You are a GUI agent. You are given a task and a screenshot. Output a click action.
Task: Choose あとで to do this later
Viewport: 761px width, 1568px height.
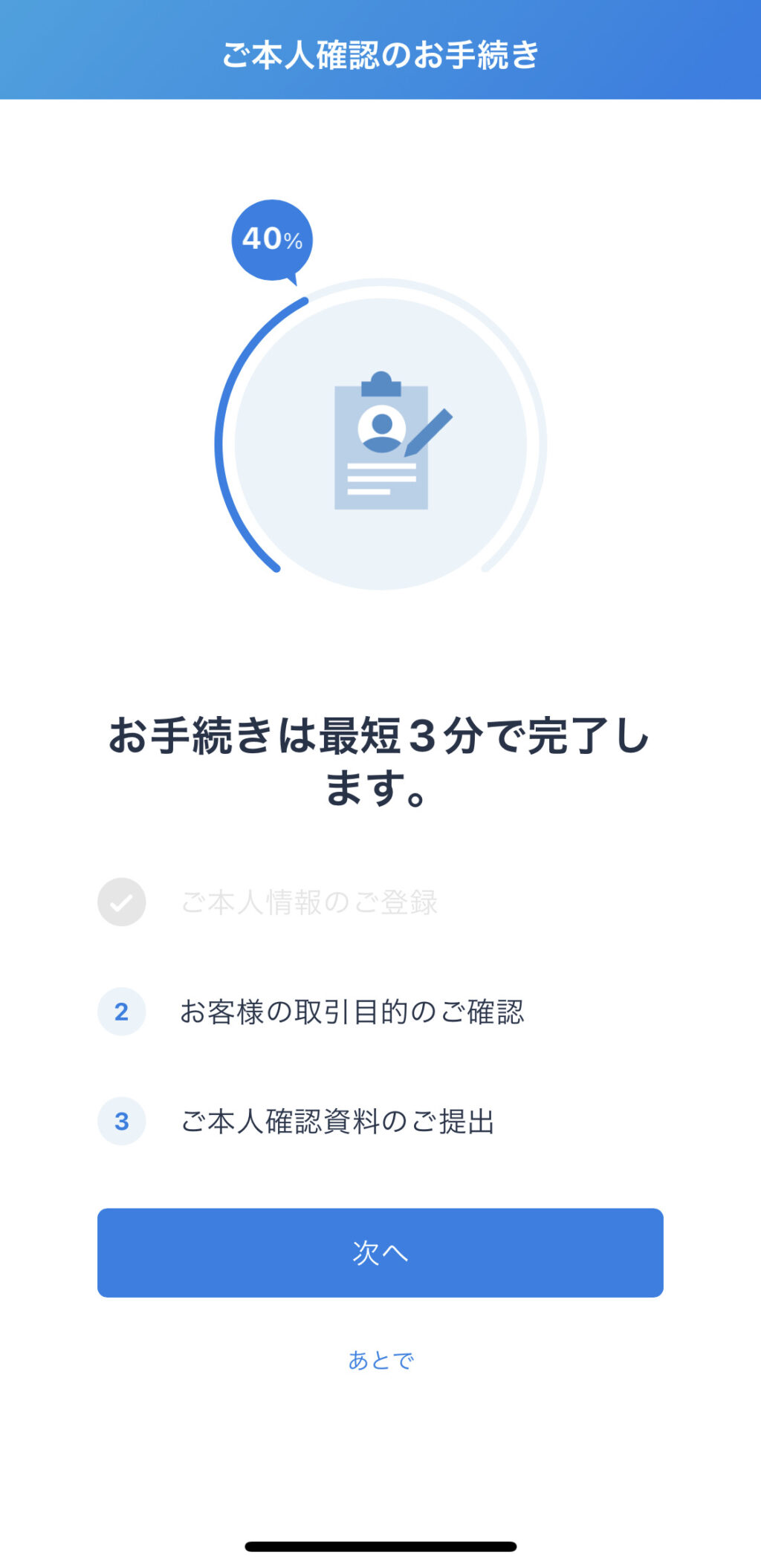[380, 1360]
